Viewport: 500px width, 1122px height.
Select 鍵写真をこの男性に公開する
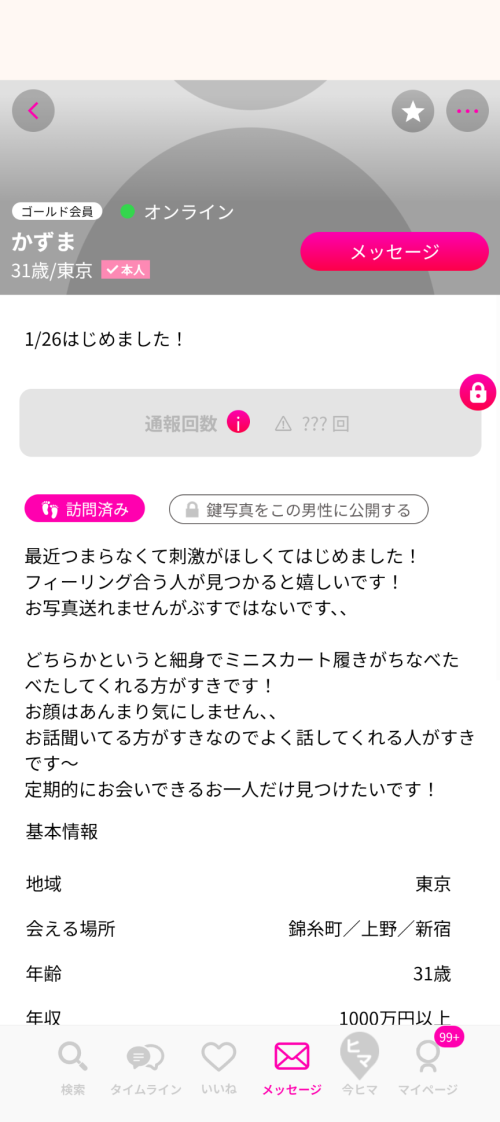[298, 509]
